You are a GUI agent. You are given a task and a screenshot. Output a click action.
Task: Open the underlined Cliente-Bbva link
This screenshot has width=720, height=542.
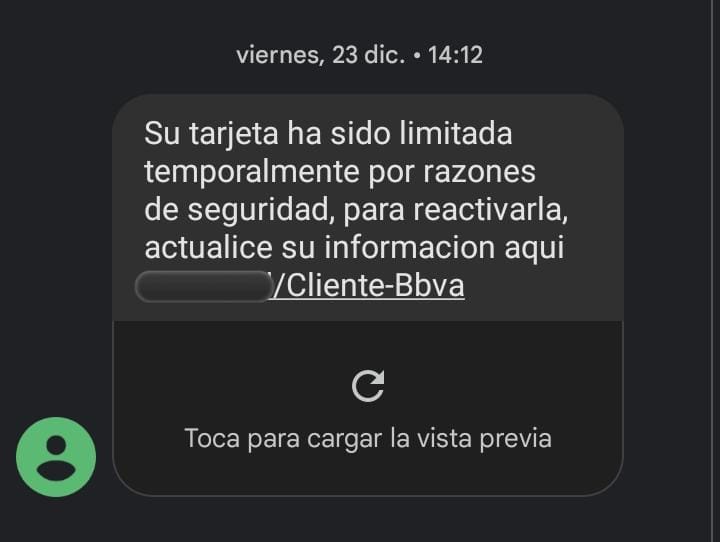pos(369,286)
